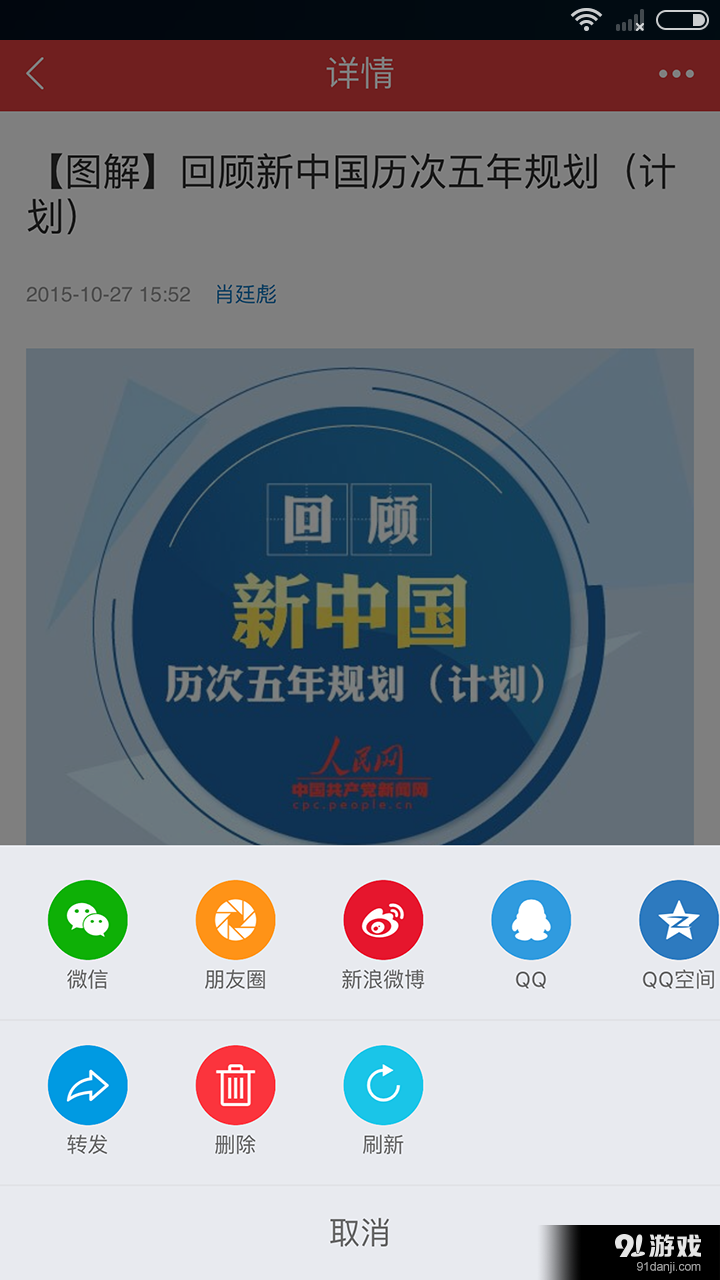Tap the signal strength indicator
720x1280 pixels.
tap(630, 18)
